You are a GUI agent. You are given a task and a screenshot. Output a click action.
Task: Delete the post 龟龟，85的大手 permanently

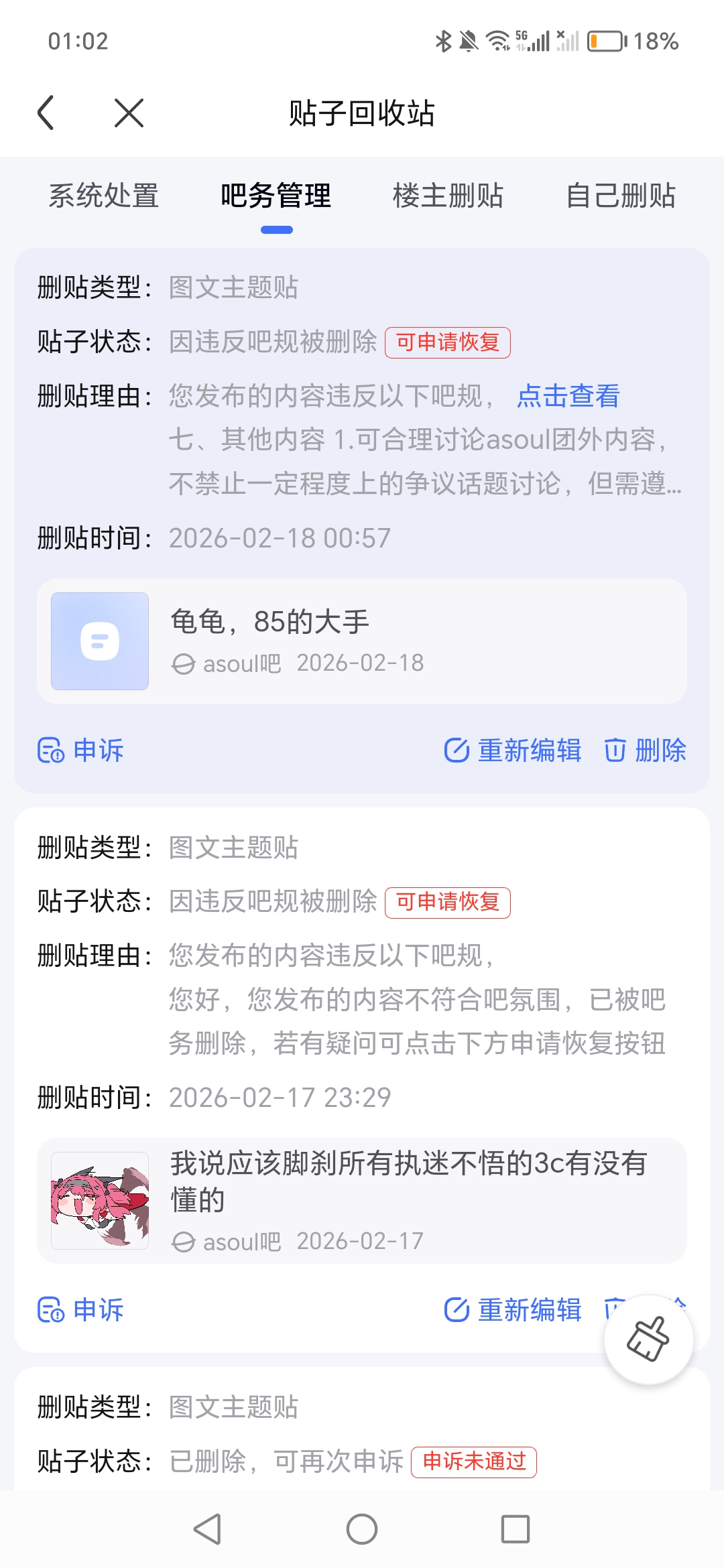pyautogui.click(x=646, y=750)
